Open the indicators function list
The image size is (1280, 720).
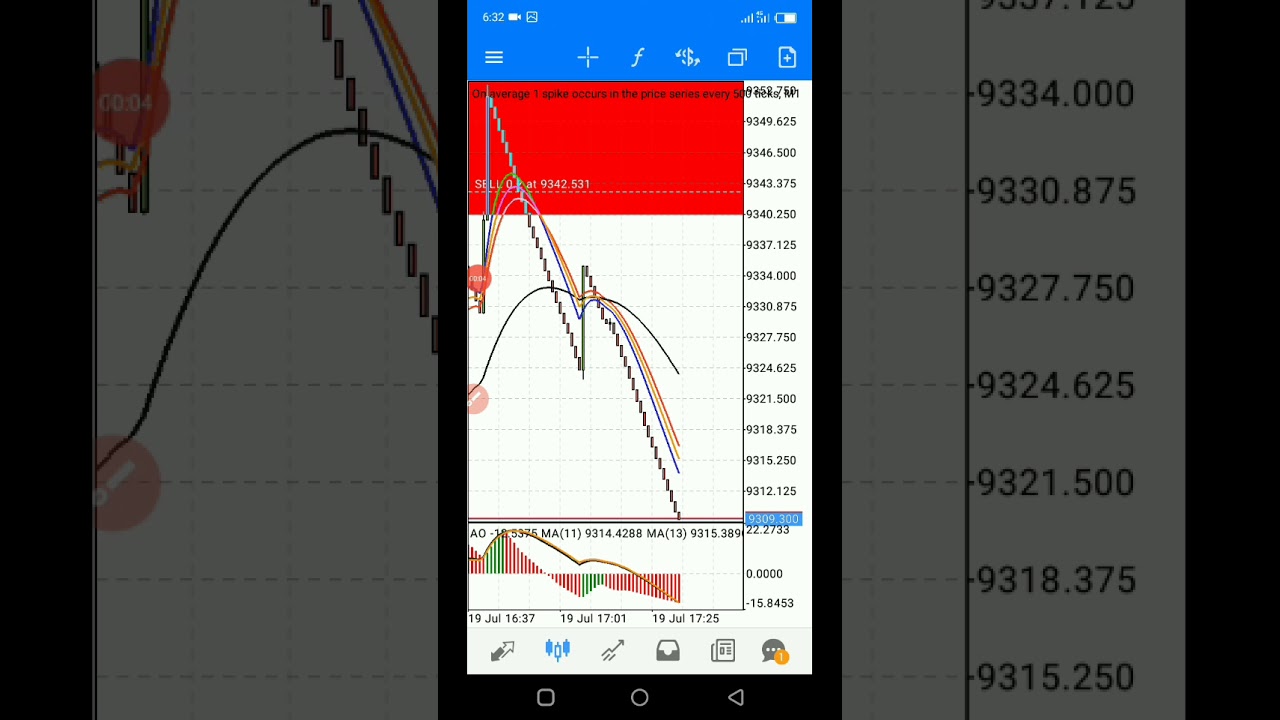click(x=637, y=58)
